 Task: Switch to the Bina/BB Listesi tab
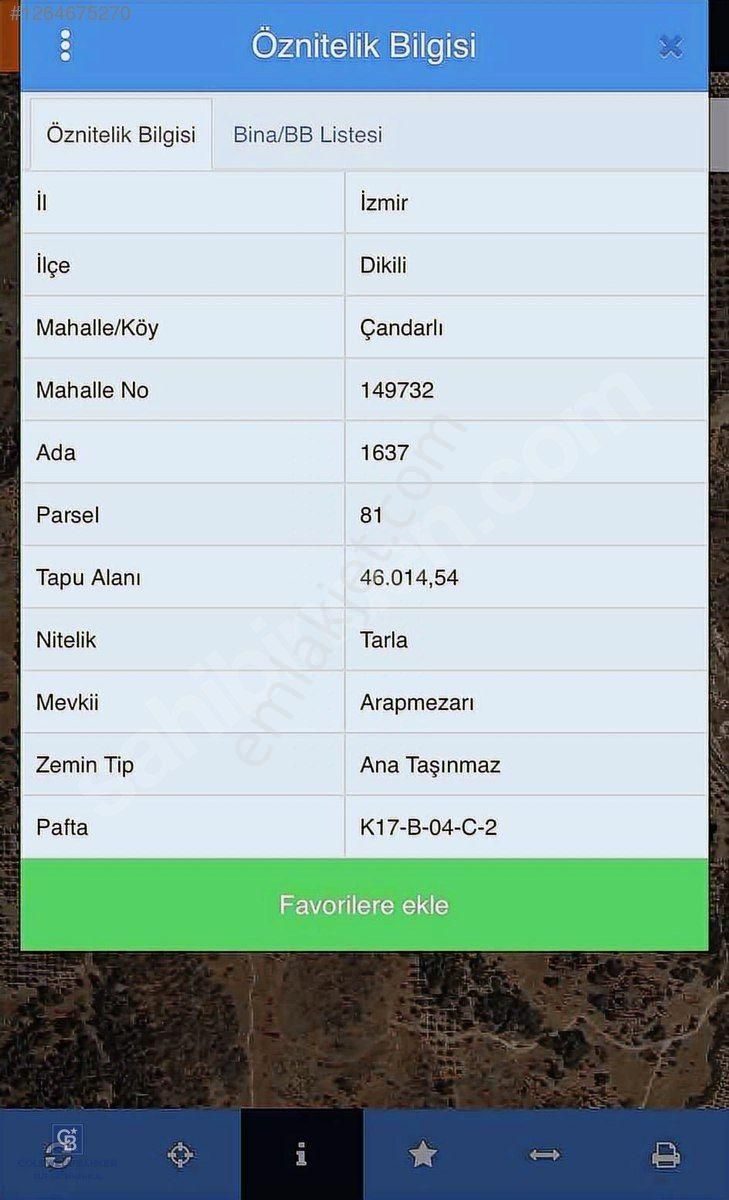(306, 133)
